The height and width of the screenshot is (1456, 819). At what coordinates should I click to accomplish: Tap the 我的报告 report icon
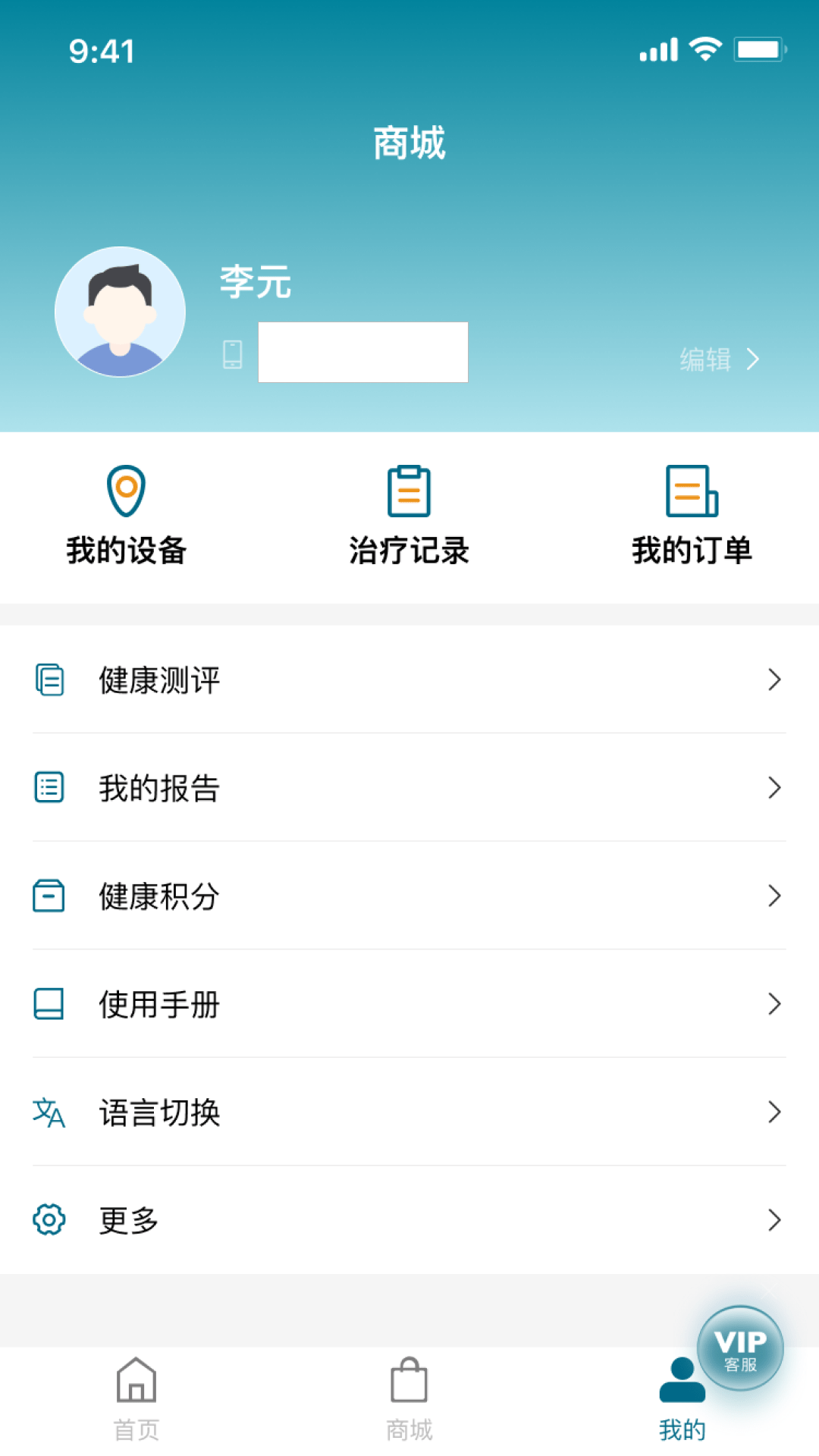click(50, 789)
